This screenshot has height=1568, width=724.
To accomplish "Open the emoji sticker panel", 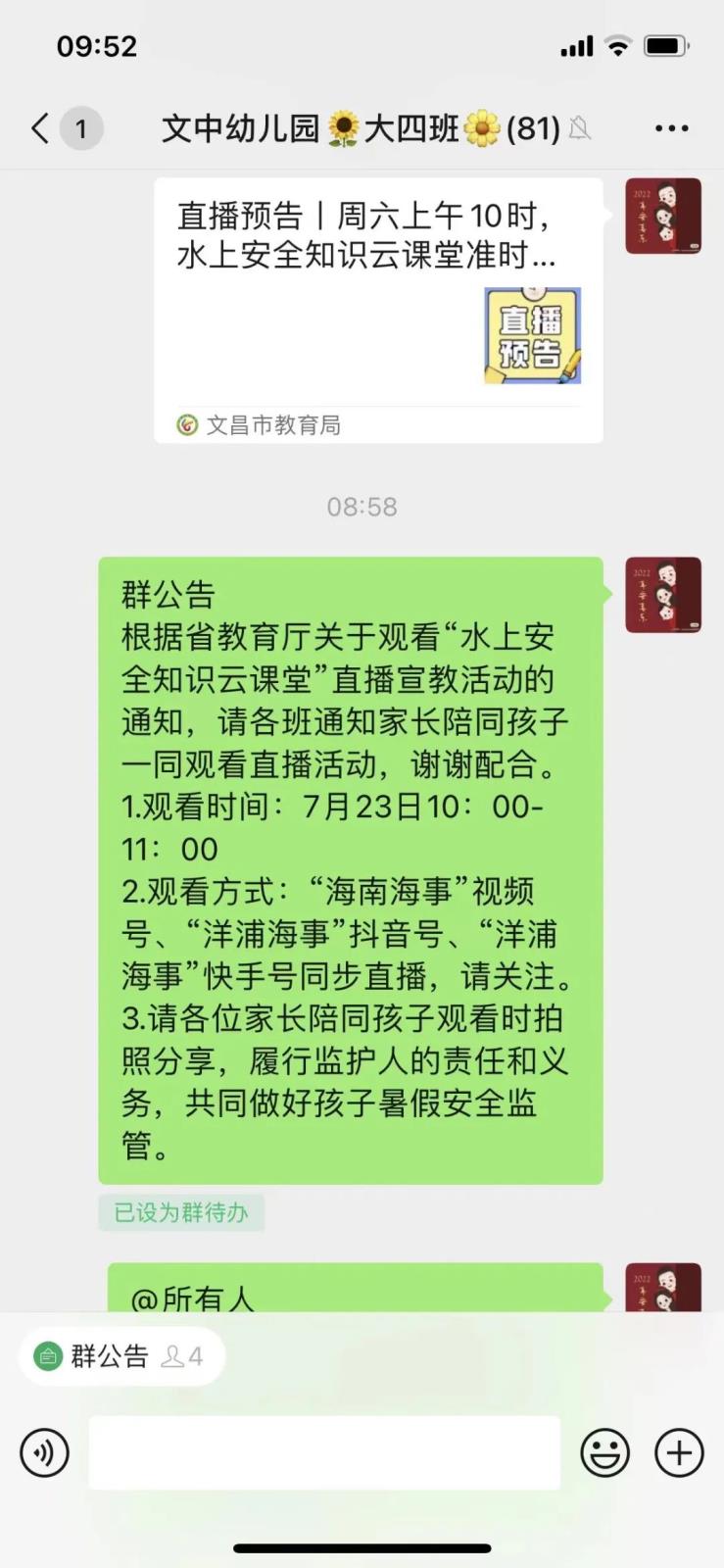I will pos(604,1452).
